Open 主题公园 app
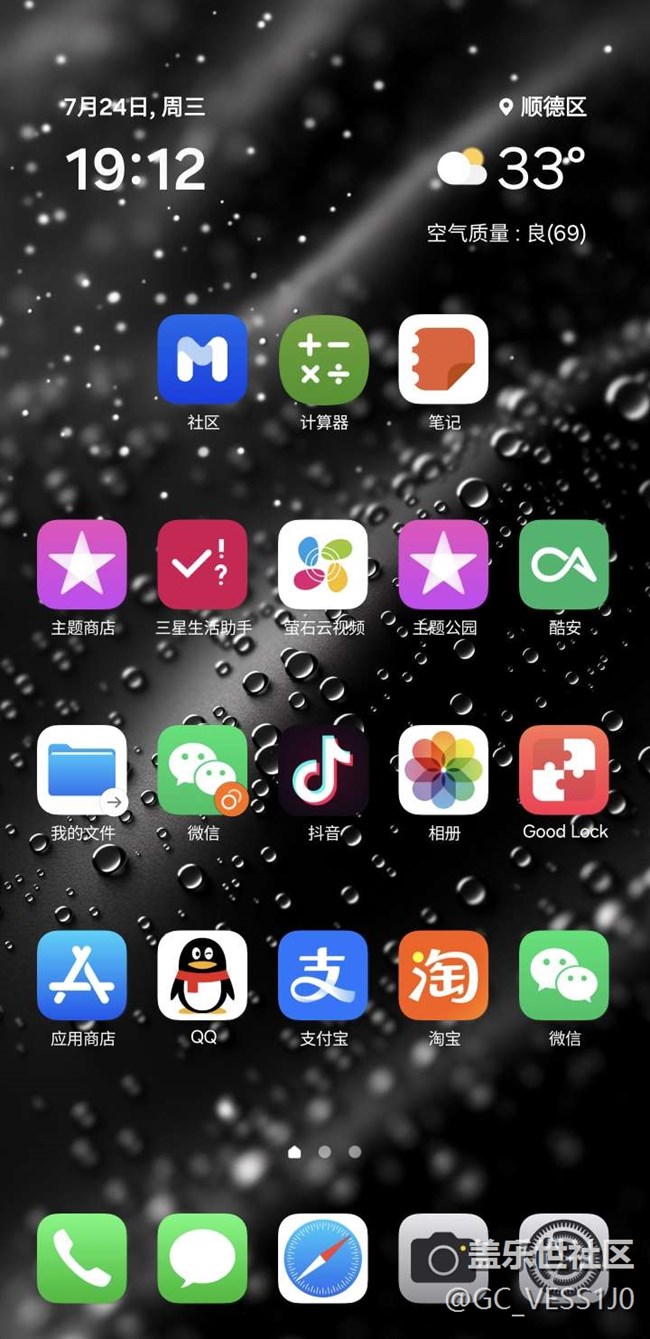 point(444,565)
